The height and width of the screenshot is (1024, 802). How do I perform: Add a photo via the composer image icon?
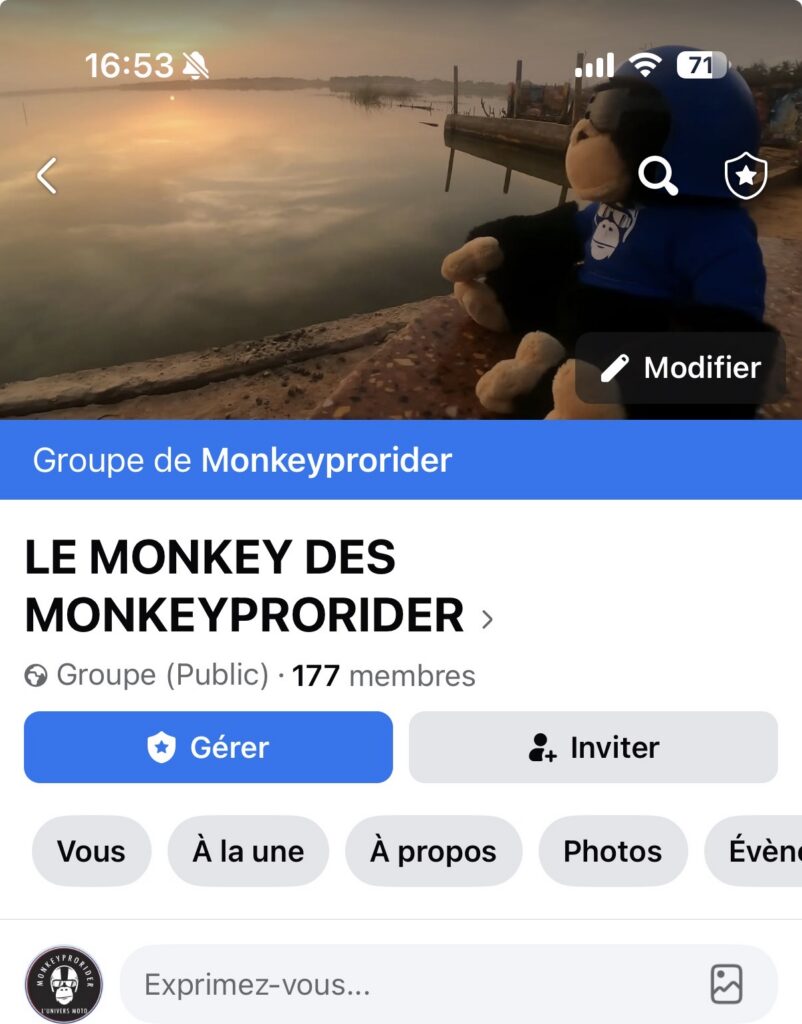click(726, 985)
